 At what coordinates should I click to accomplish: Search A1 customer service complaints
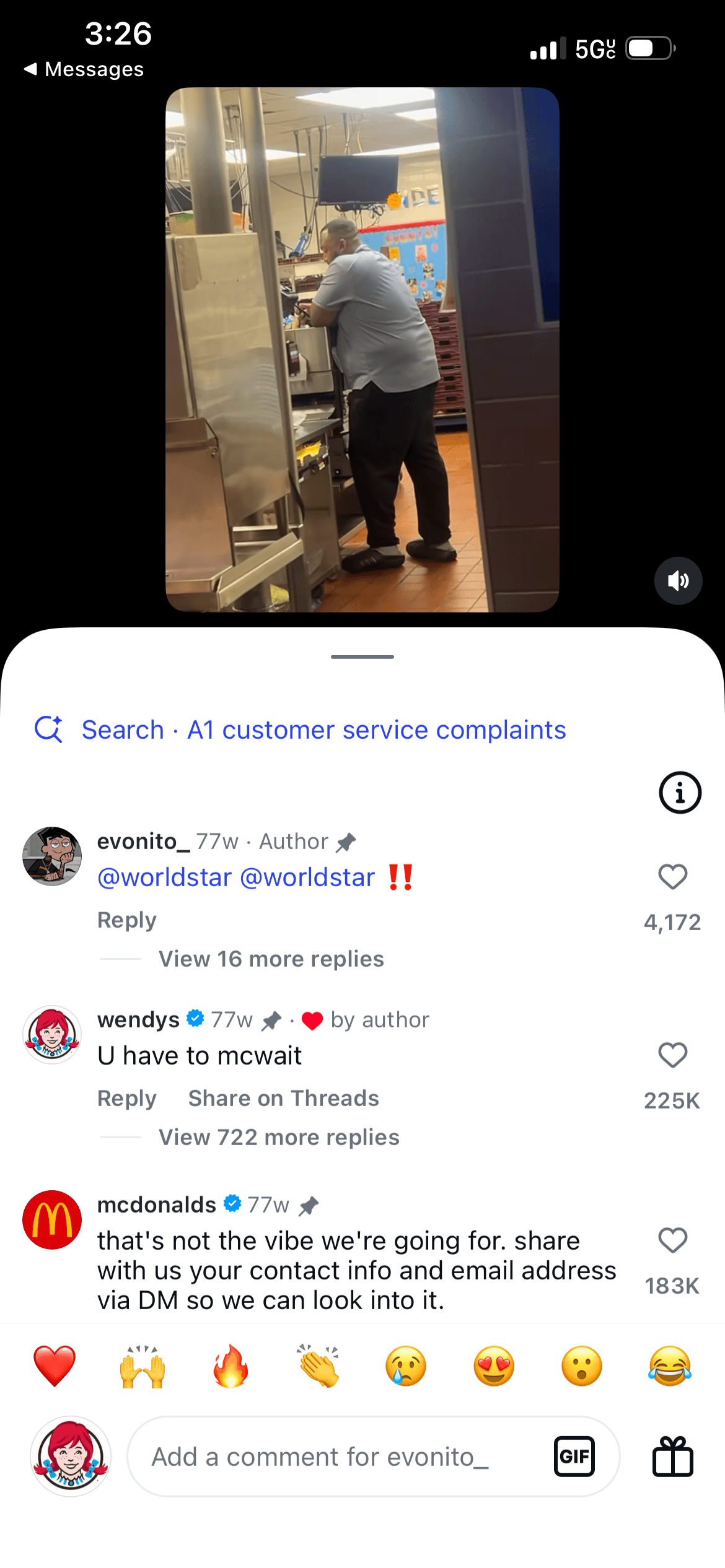323,730
